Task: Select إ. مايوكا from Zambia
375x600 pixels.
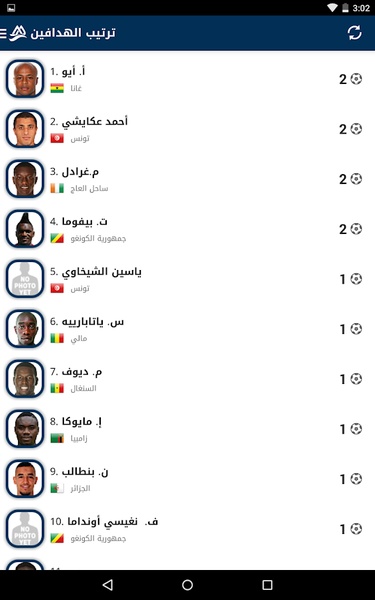Action: click(188, 429)
